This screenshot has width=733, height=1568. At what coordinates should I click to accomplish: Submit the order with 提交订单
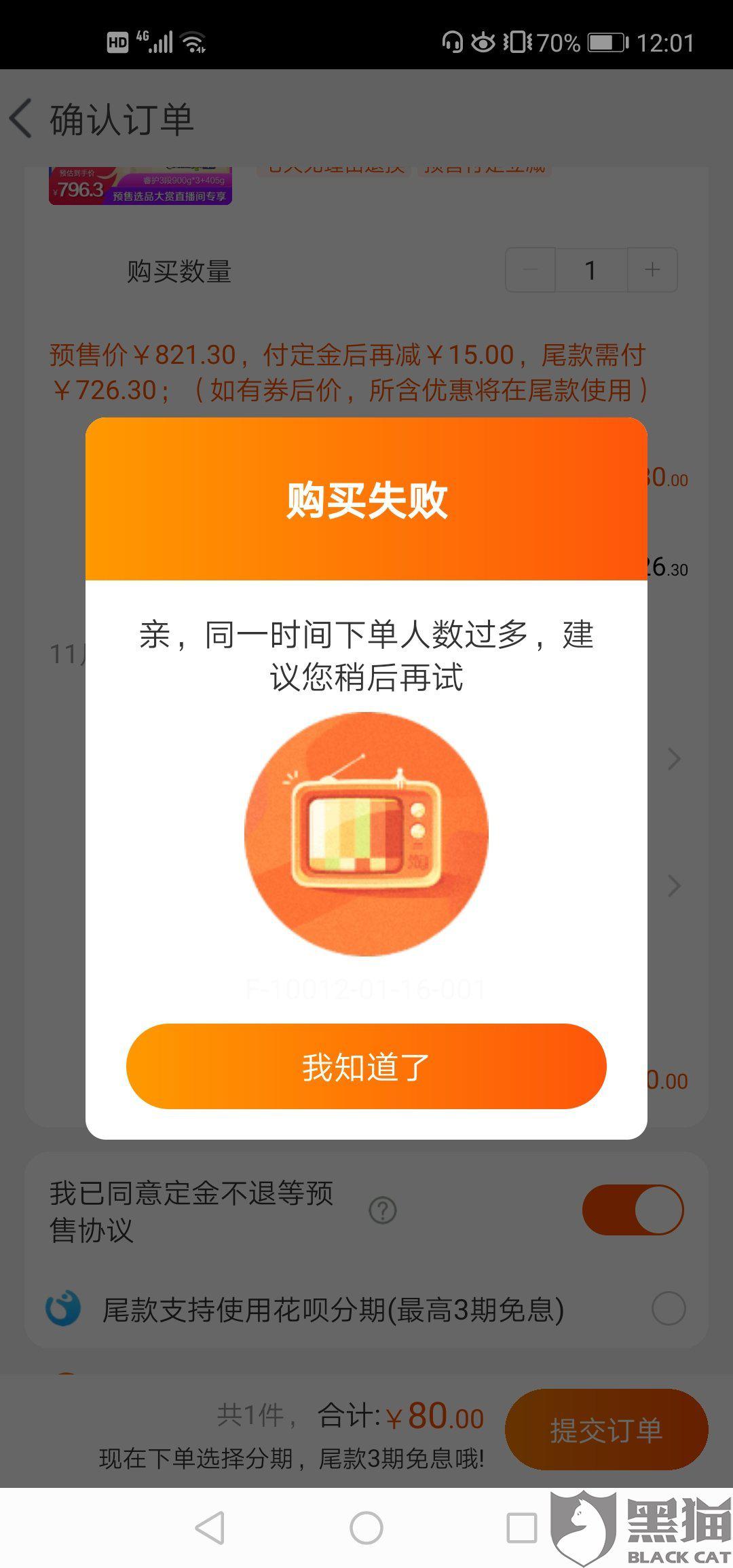pyautogui.click(x=606, y=1430)
